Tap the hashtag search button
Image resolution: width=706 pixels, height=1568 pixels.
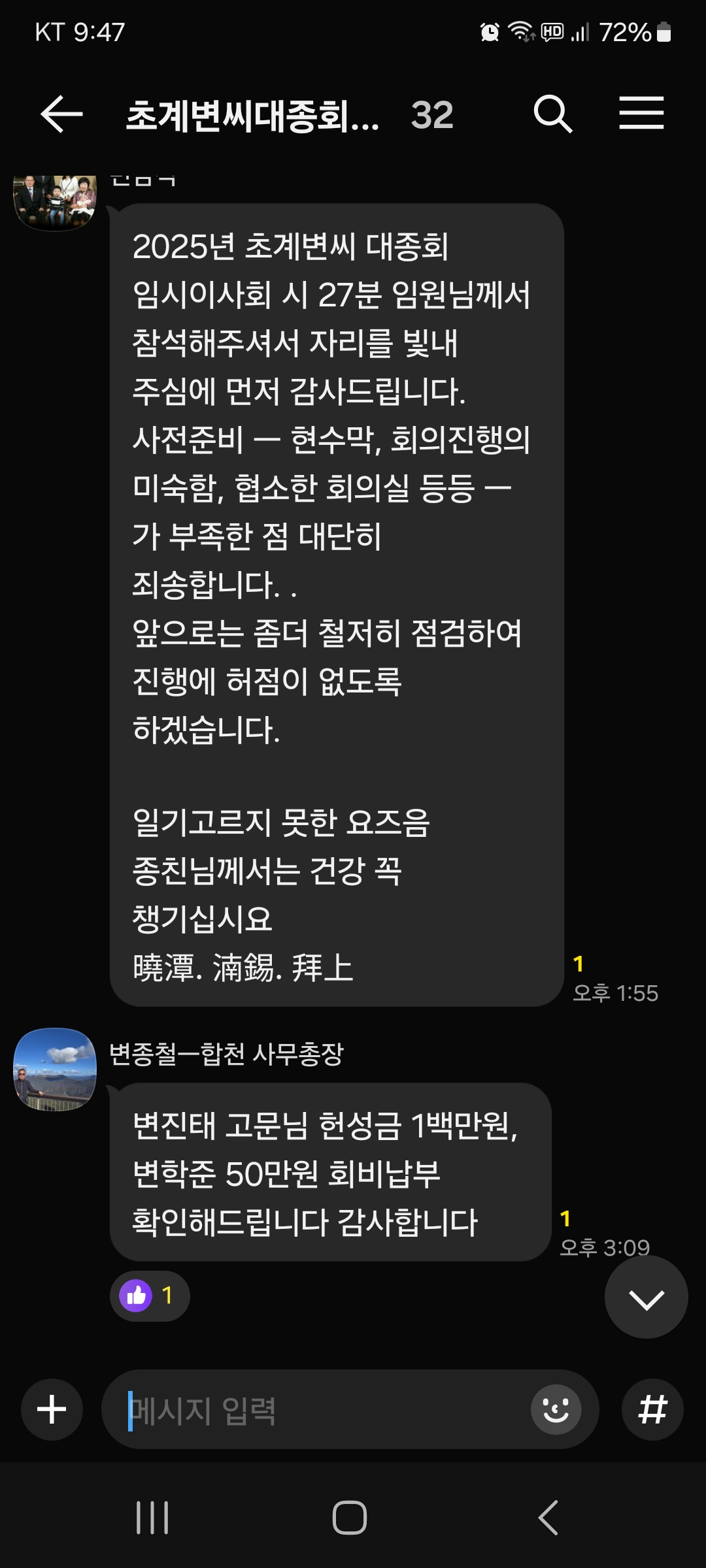pos(652,1409)
